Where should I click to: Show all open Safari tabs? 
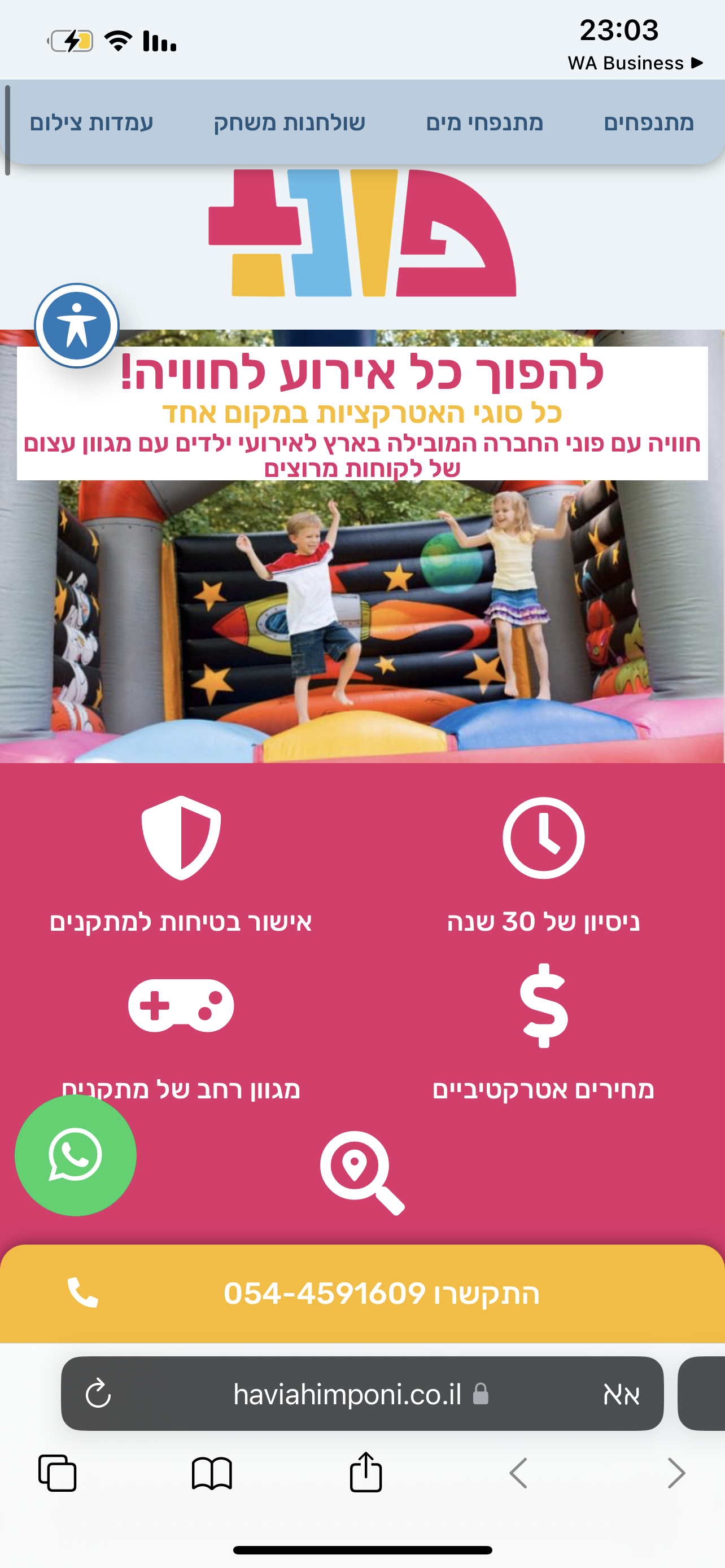(x=57, y=1473)
